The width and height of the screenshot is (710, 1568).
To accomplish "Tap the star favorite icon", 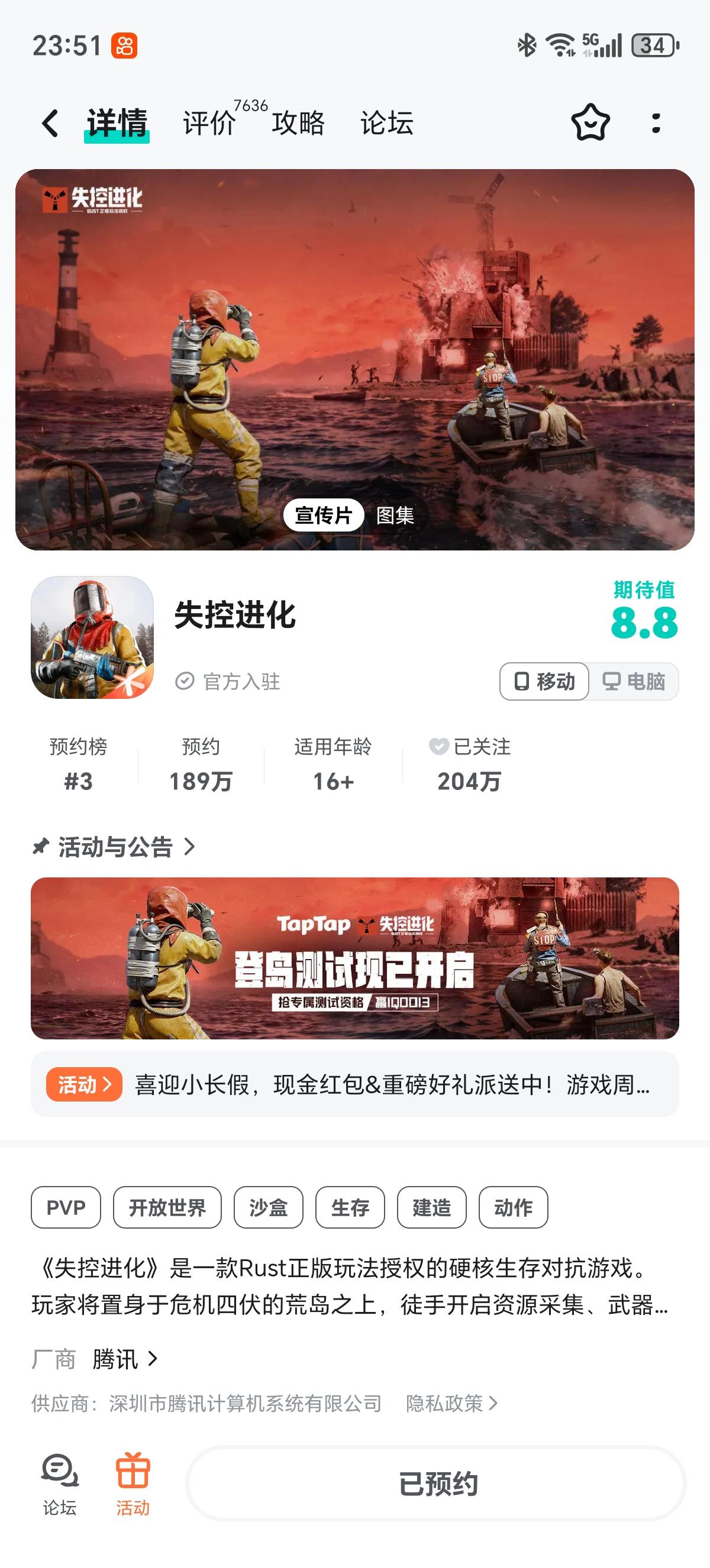I will (590, 123).
